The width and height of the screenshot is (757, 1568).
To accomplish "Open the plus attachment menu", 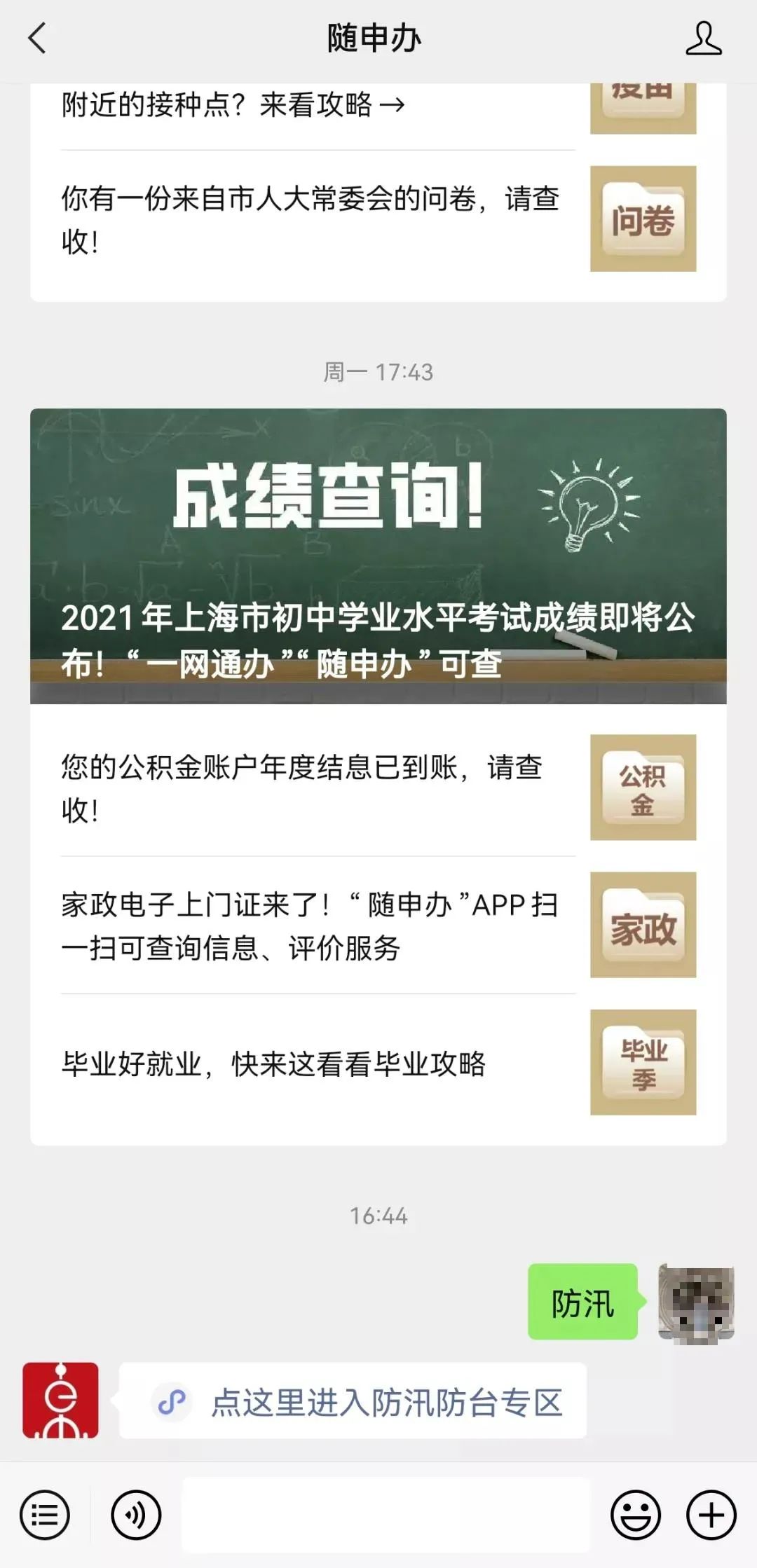I will 711,1515.
